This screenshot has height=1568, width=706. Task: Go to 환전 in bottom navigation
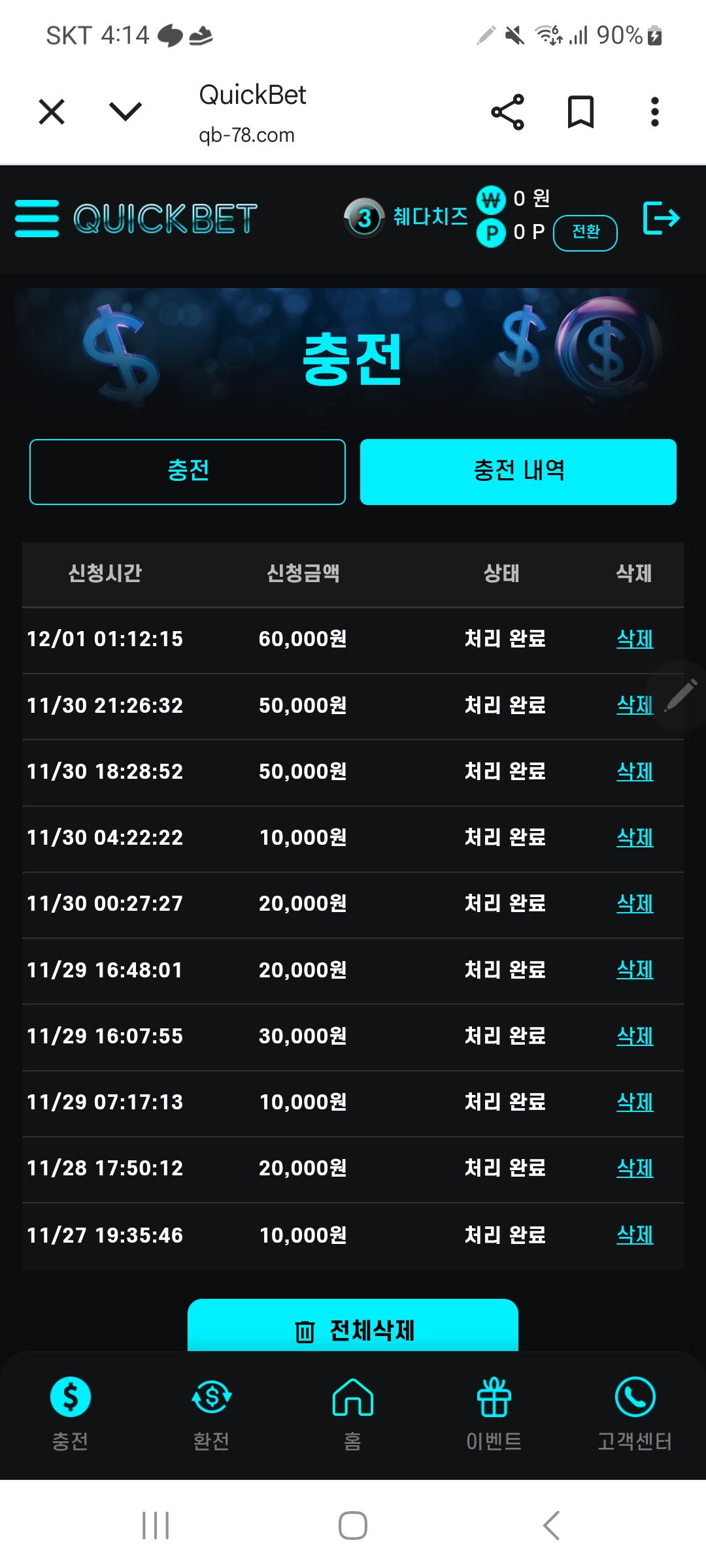211,1413
